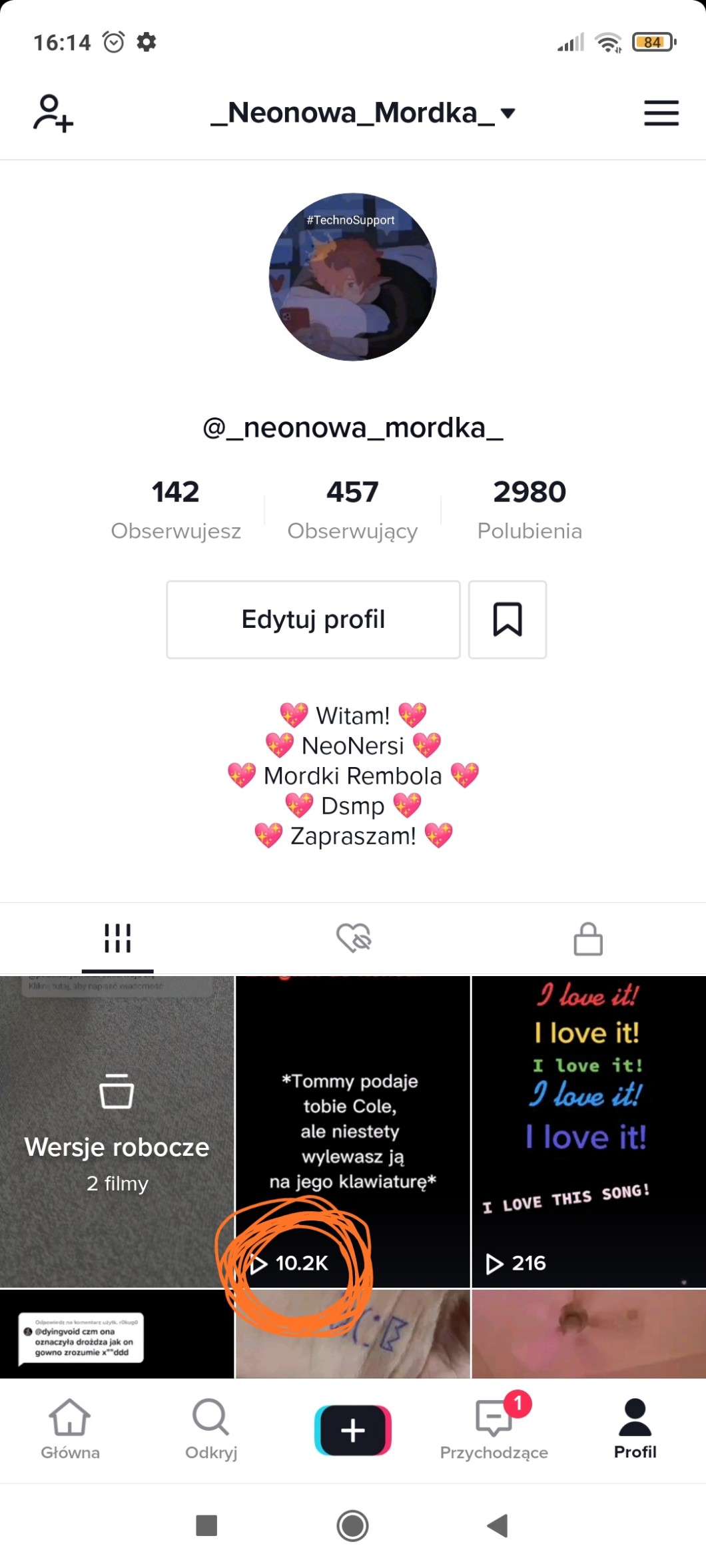Switch to the private lock tab
This screenshot has height=1568, width=706.
click(x=588, y=938)
